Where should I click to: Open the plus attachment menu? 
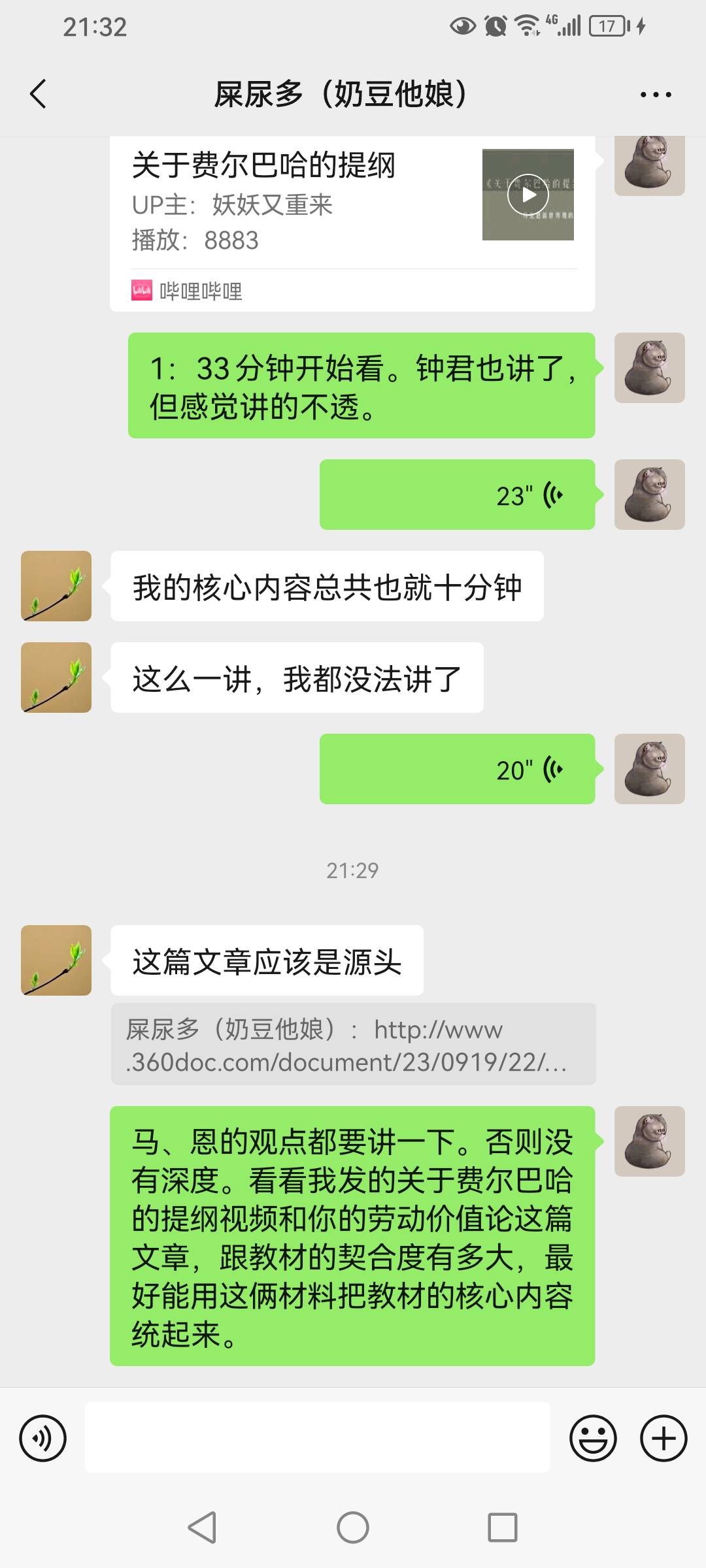[663, 1439]
